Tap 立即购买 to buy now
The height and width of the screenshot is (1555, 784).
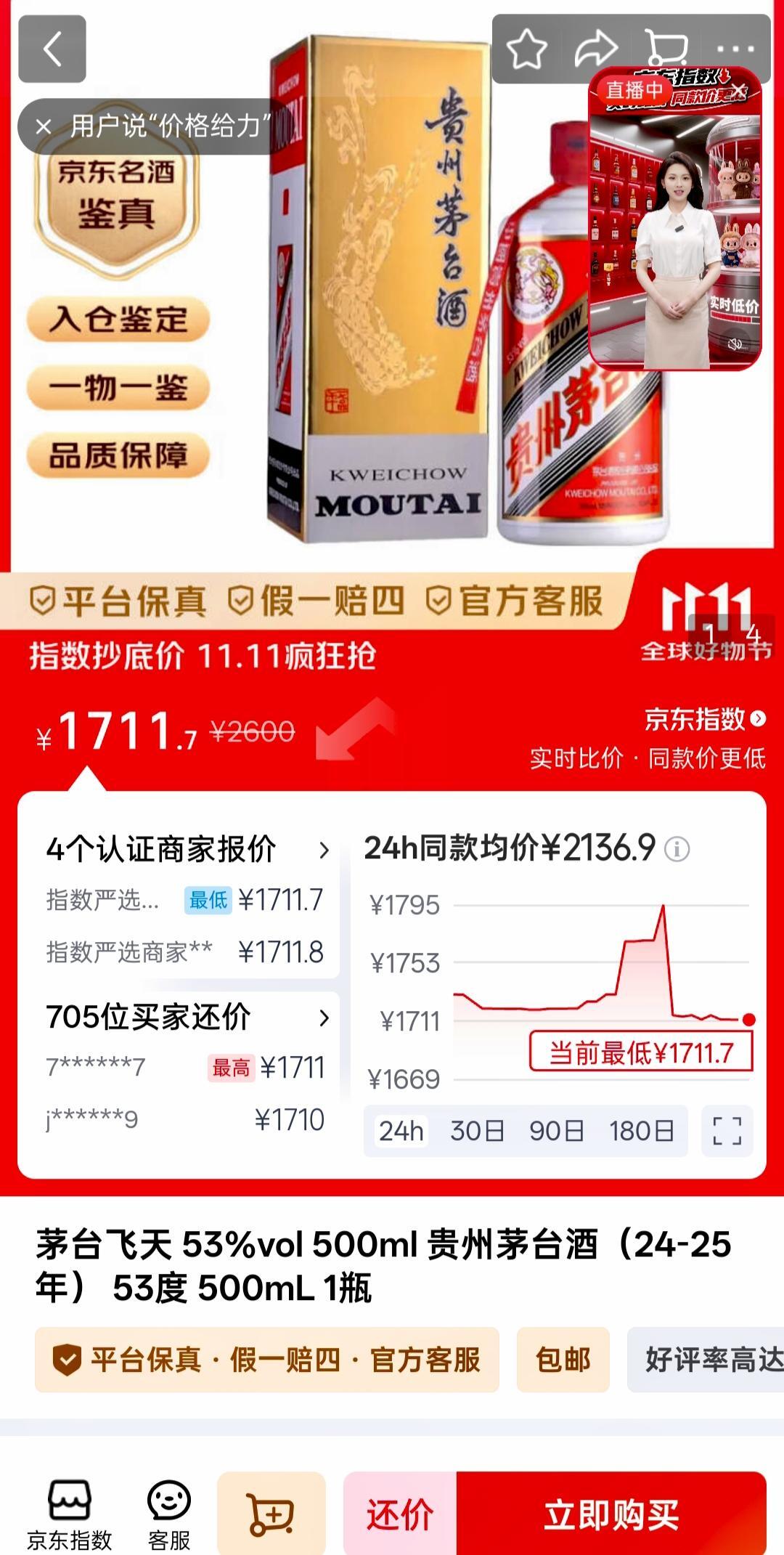click(611, 1515)
